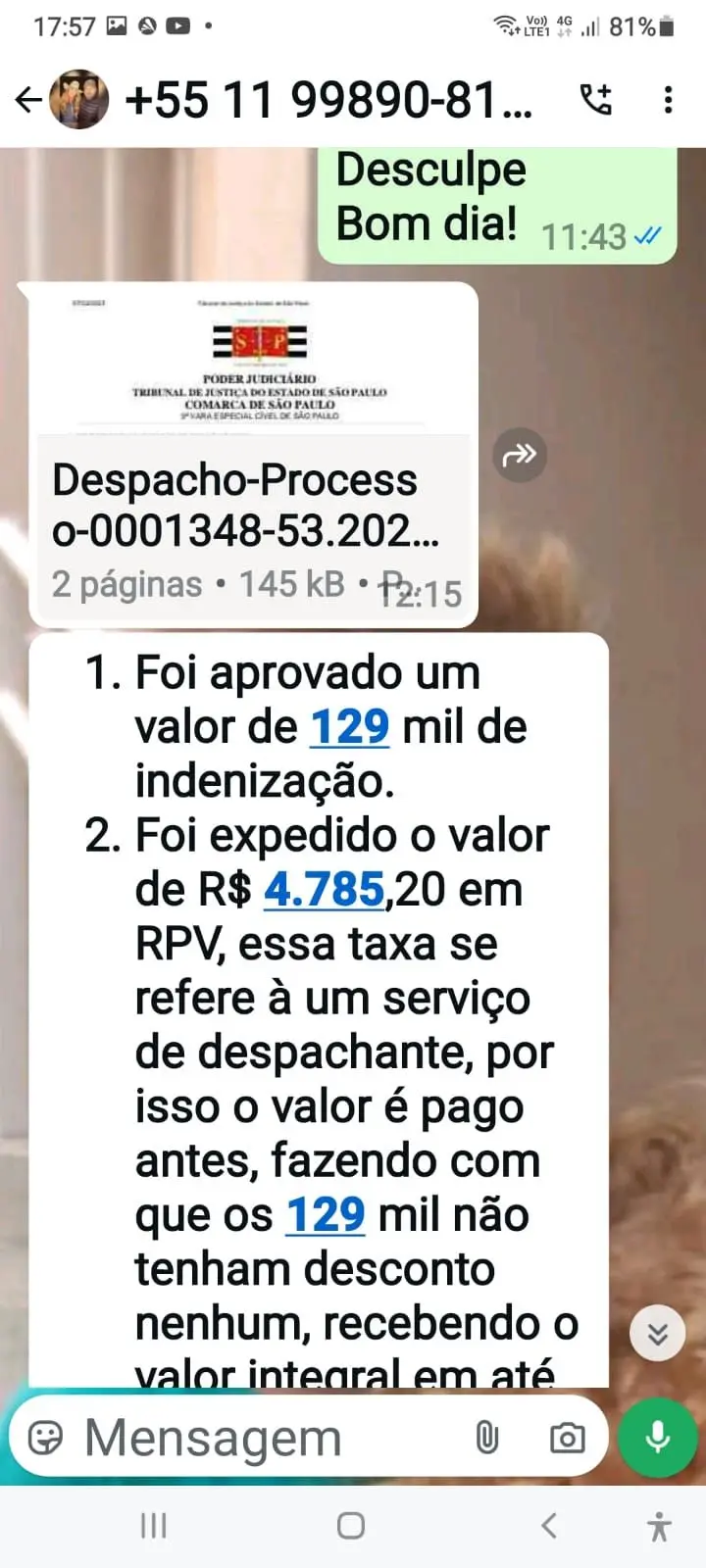Tap the linked value 4.785 in the message
The image size is (706, 1568).
click(324, 890)
